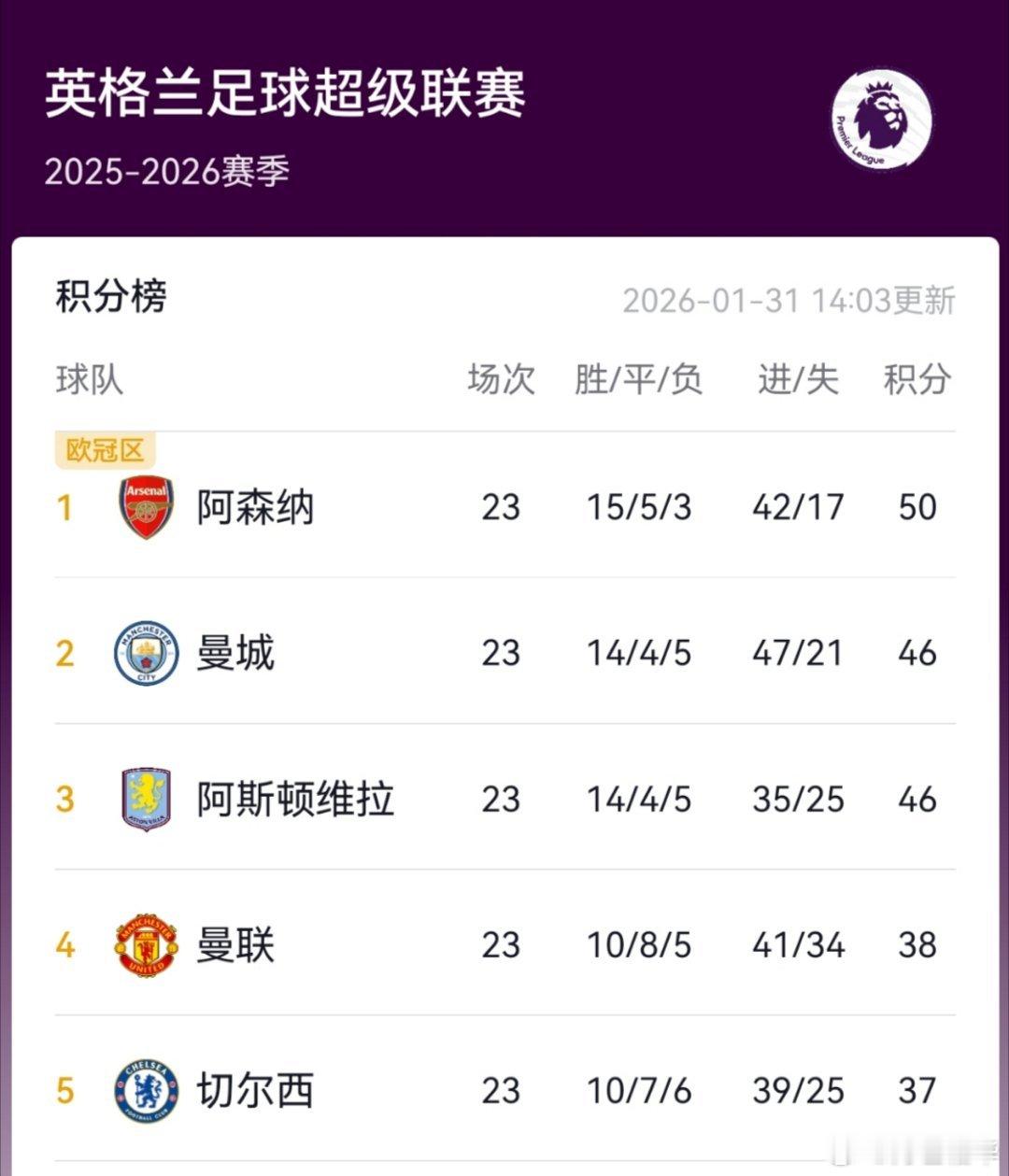Select rank number 3 beside Aston Villa
1009x1176 pixels.
pyautogui.click(x=65, y=800)
